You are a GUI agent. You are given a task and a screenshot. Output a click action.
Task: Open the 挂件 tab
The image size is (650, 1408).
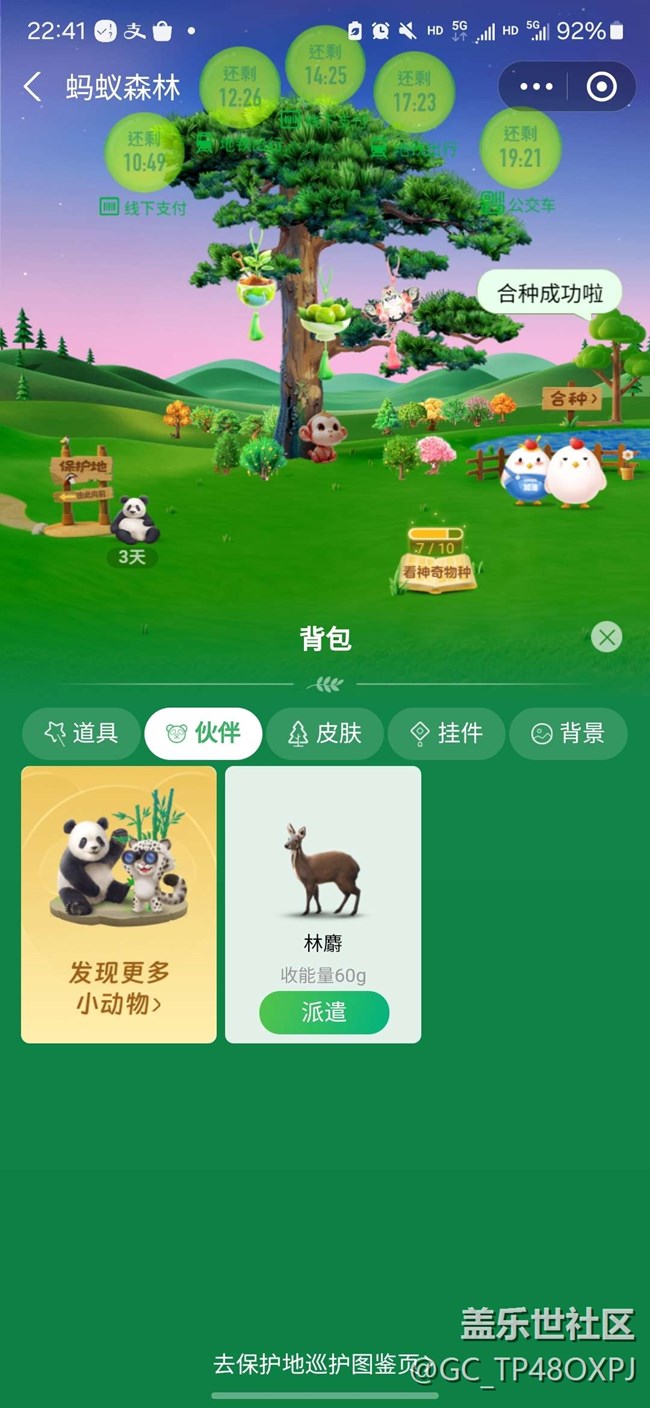(x=447, y=733)
